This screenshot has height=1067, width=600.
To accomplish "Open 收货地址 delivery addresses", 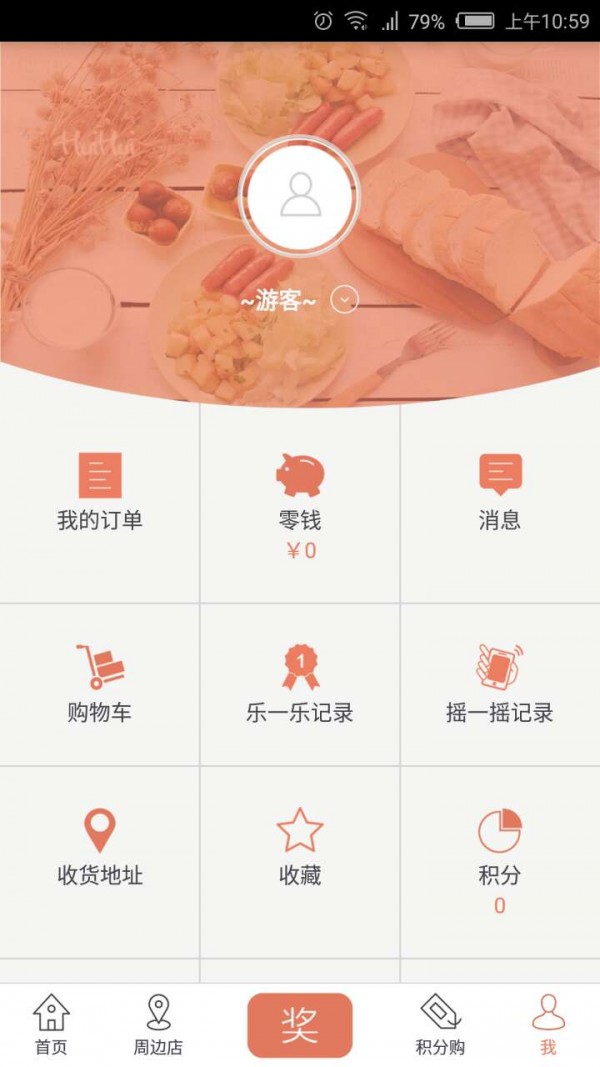I will 99,848.
